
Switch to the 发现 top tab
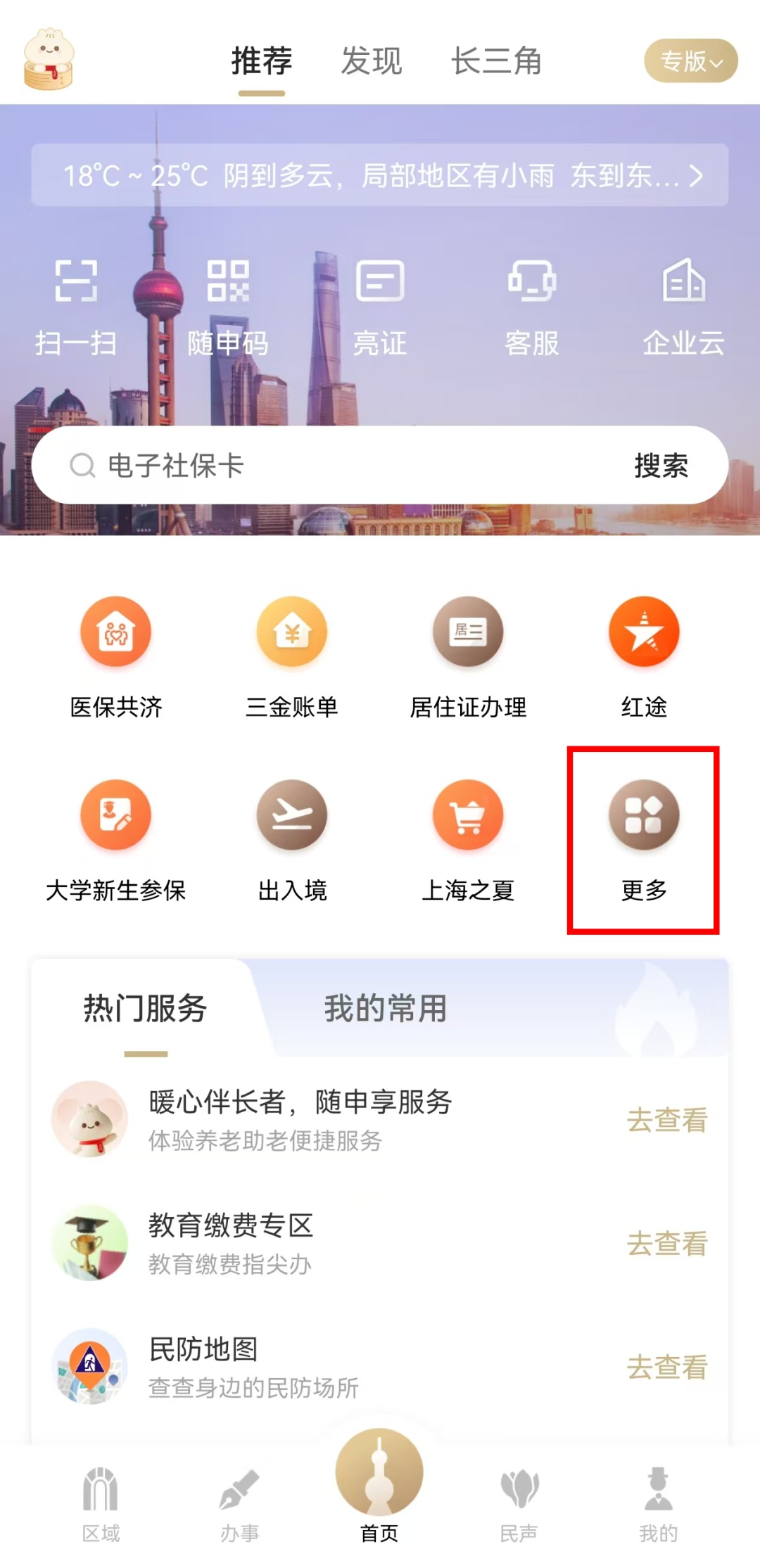[x=371, y=60]
